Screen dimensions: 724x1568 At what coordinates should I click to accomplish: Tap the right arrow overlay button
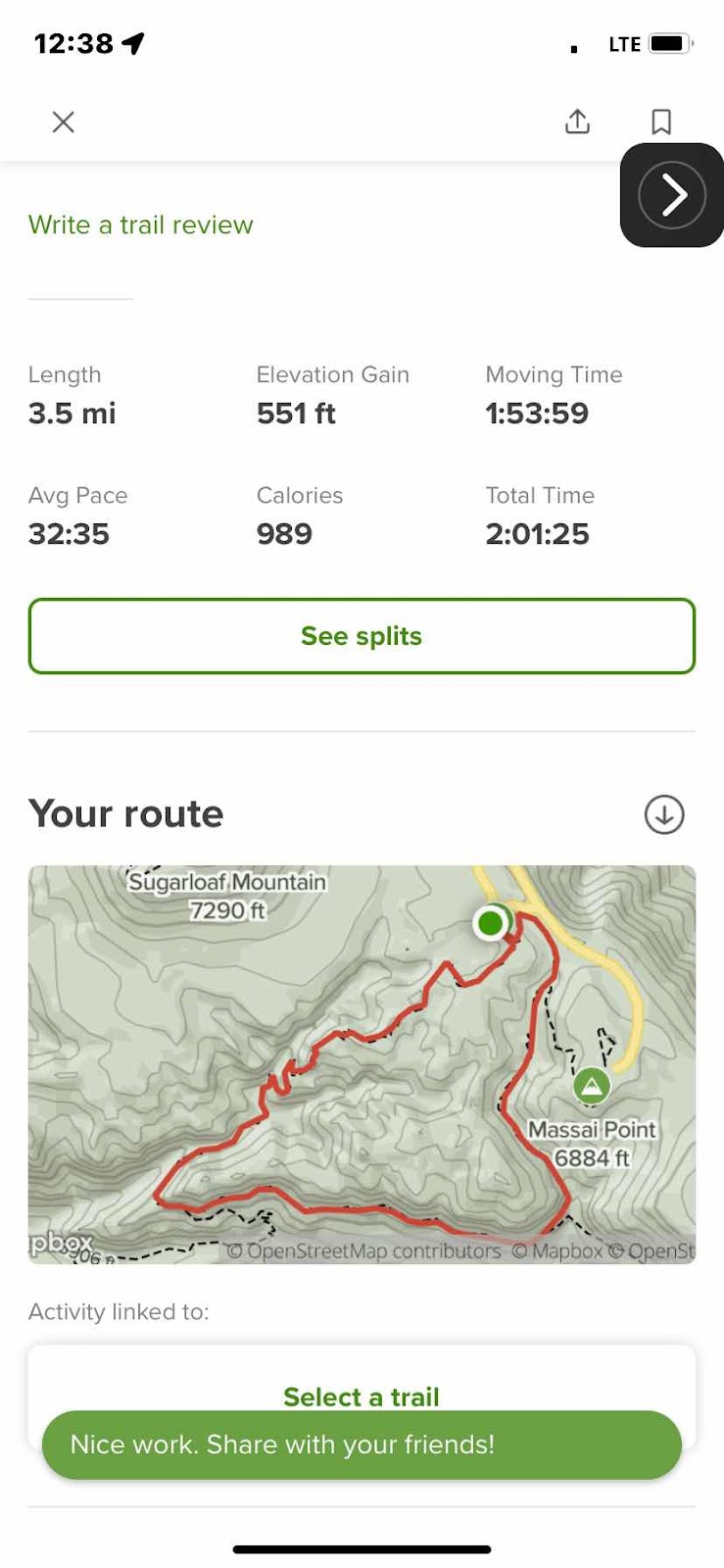(672, 195)
